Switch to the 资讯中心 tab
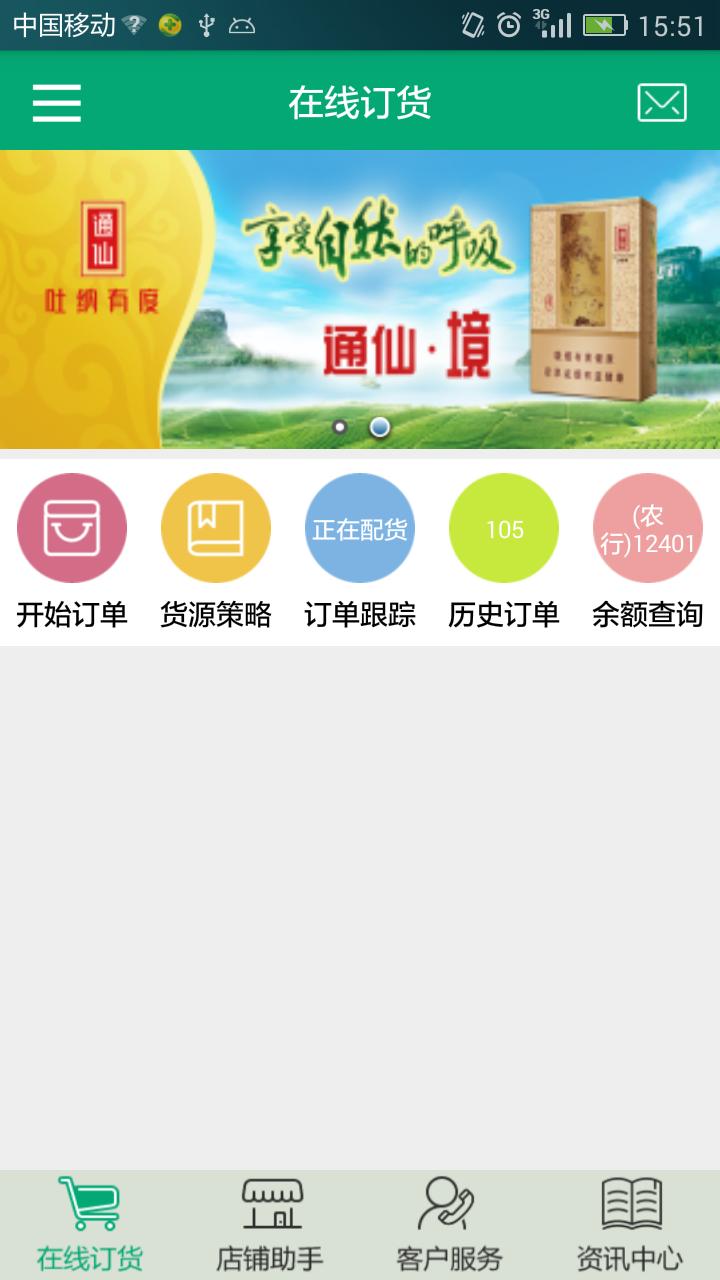720x1280 pixels. click(630, 1225)
